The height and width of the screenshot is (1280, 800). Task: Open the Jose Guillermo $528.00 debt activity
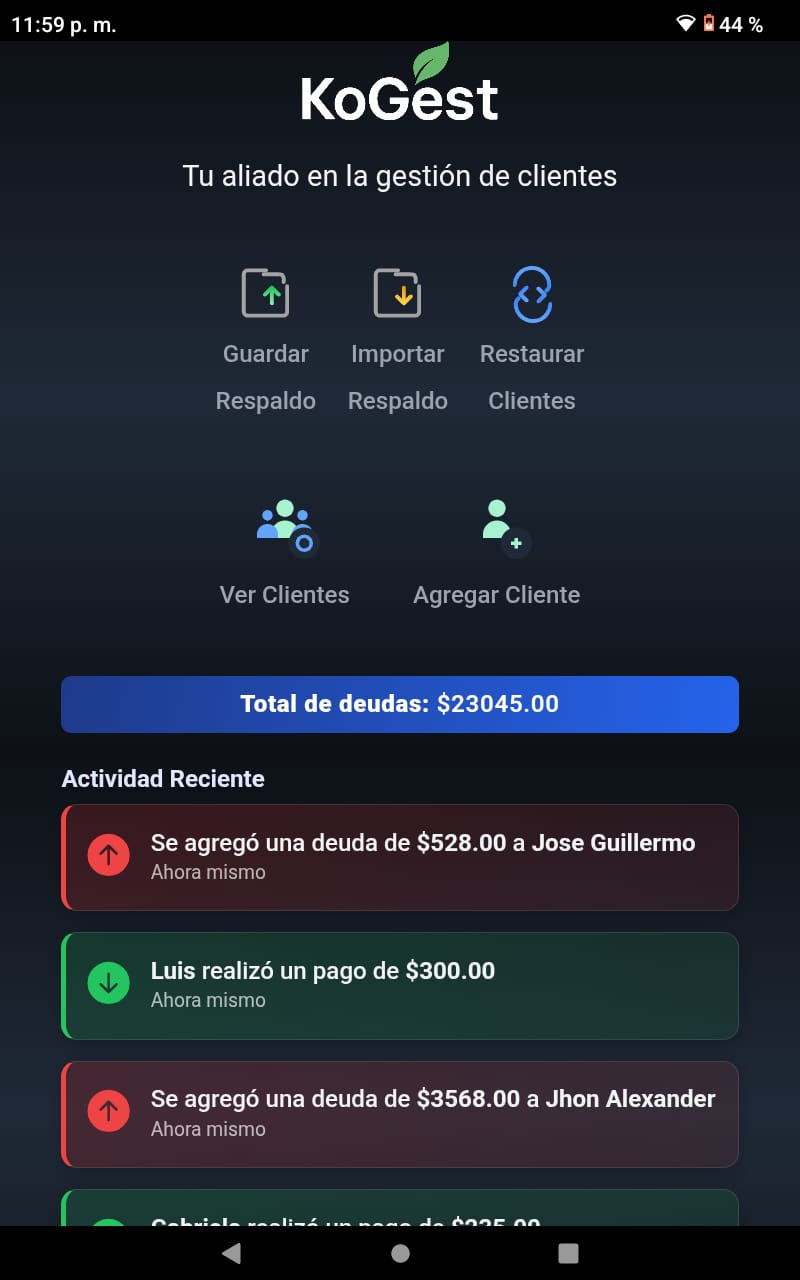click(x=400, y=857)
